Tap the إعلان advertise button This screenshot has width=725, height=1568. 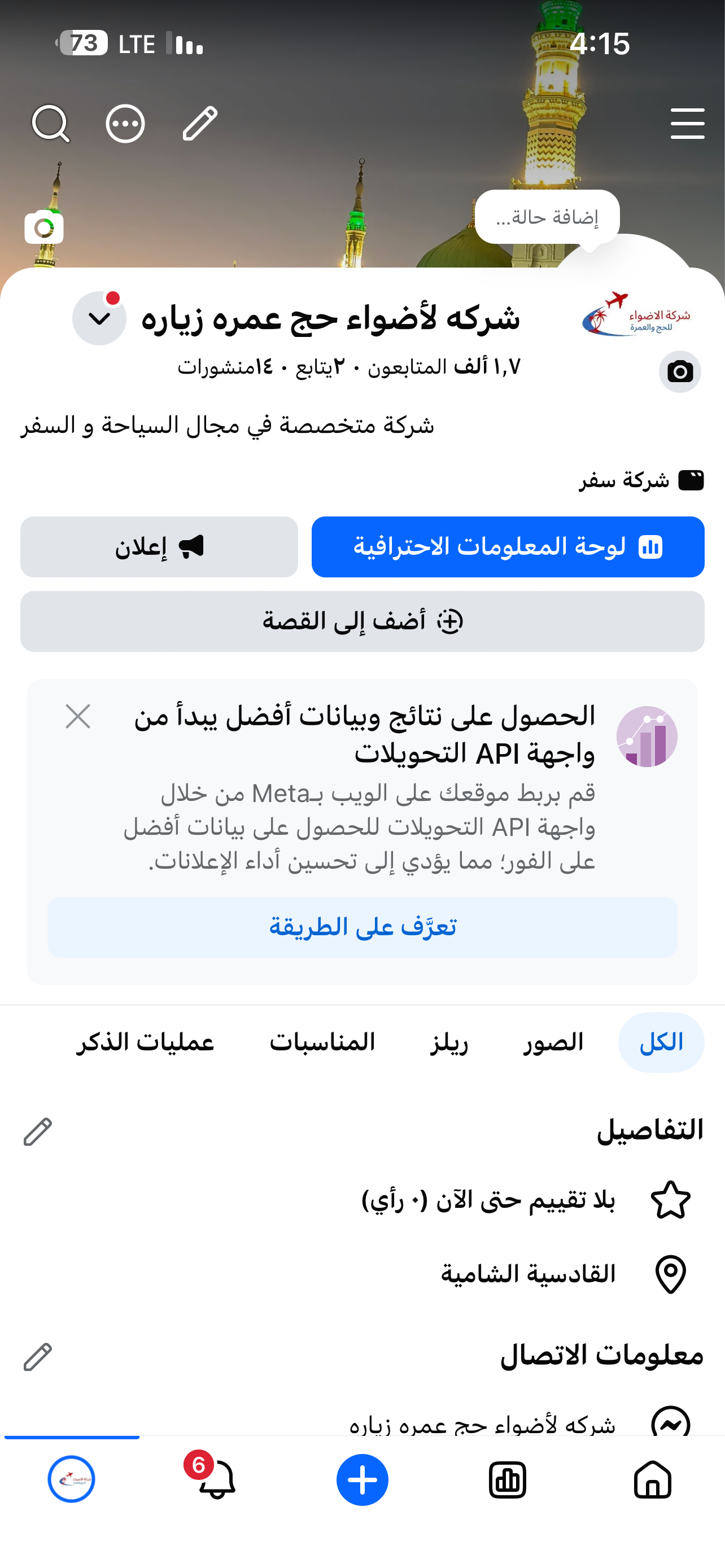[159, 546]
